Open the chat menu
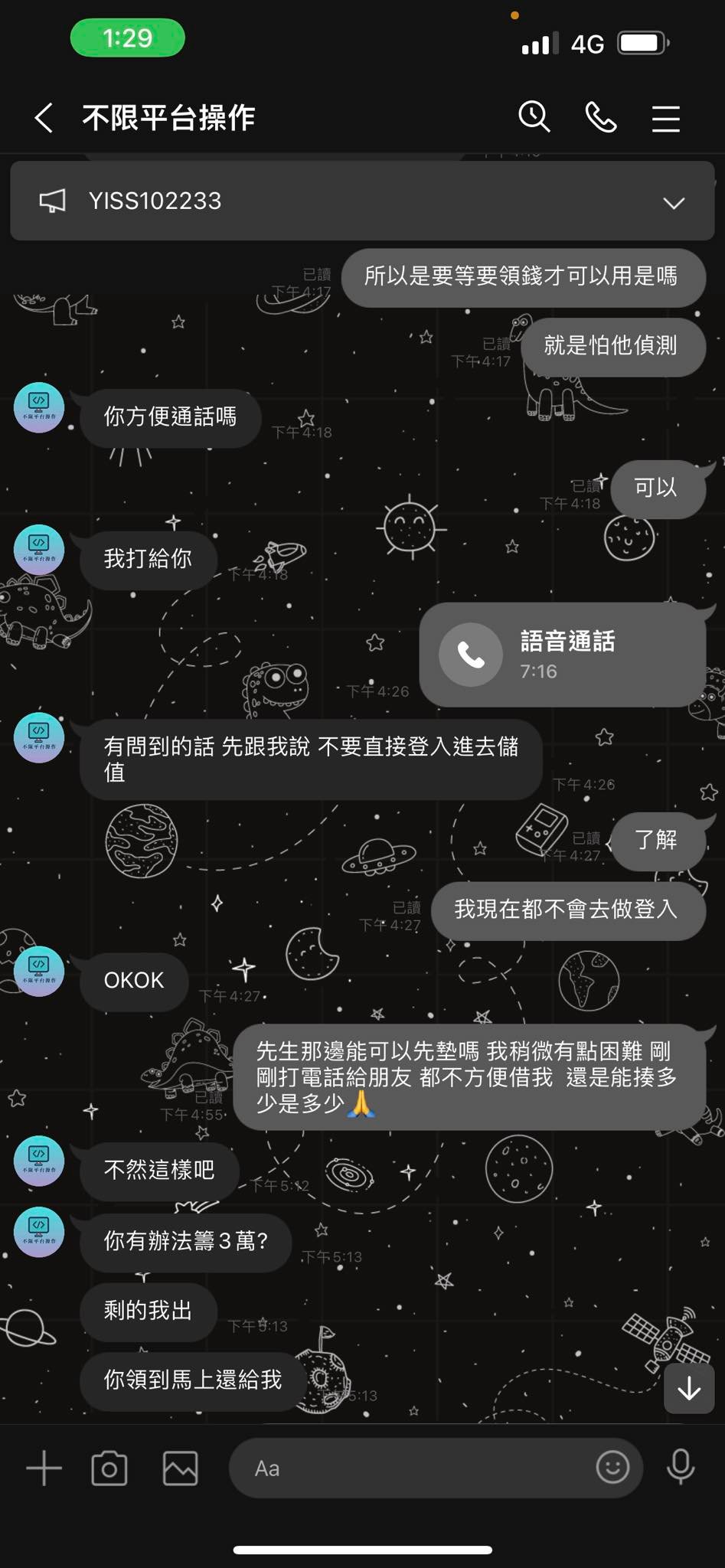725x1568 pixels. (666, 118)
